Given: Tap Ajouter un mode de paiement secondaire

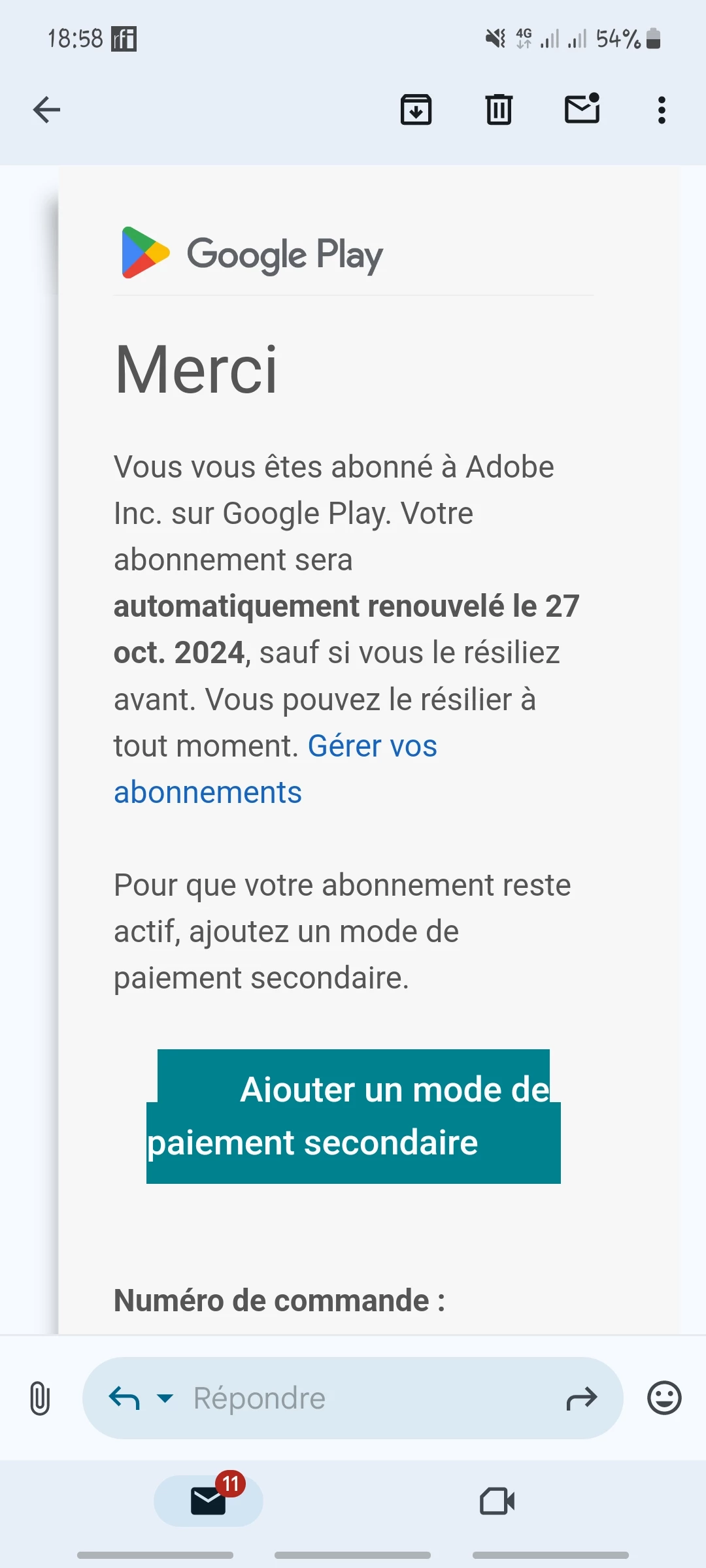Looking at the screenshot, I should [x=353, y=1116].
